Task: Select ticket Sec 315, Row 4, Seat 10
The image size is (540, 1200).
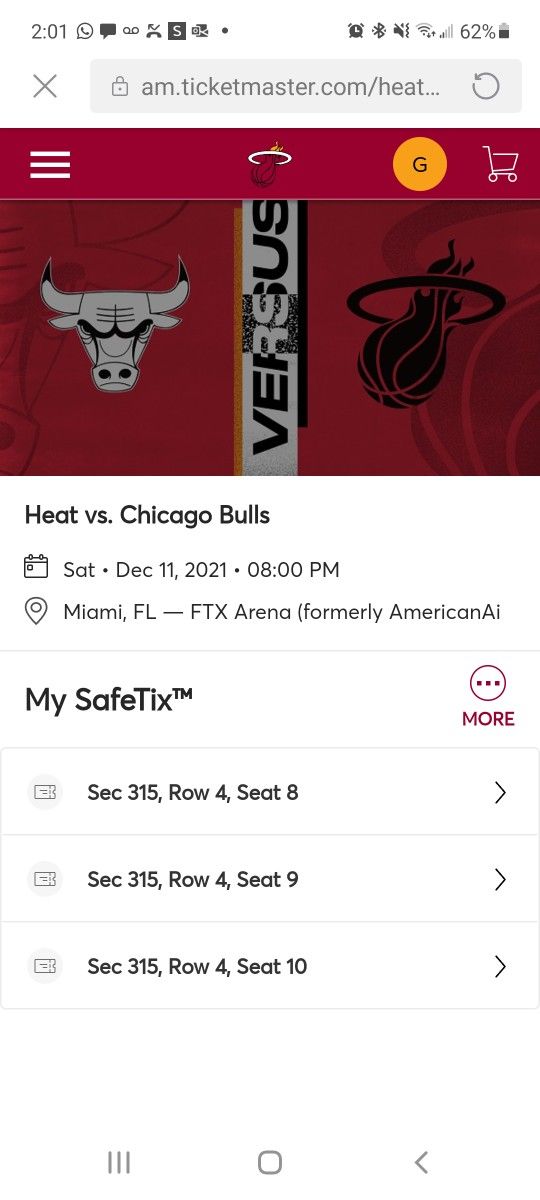Action: point(270,966)
